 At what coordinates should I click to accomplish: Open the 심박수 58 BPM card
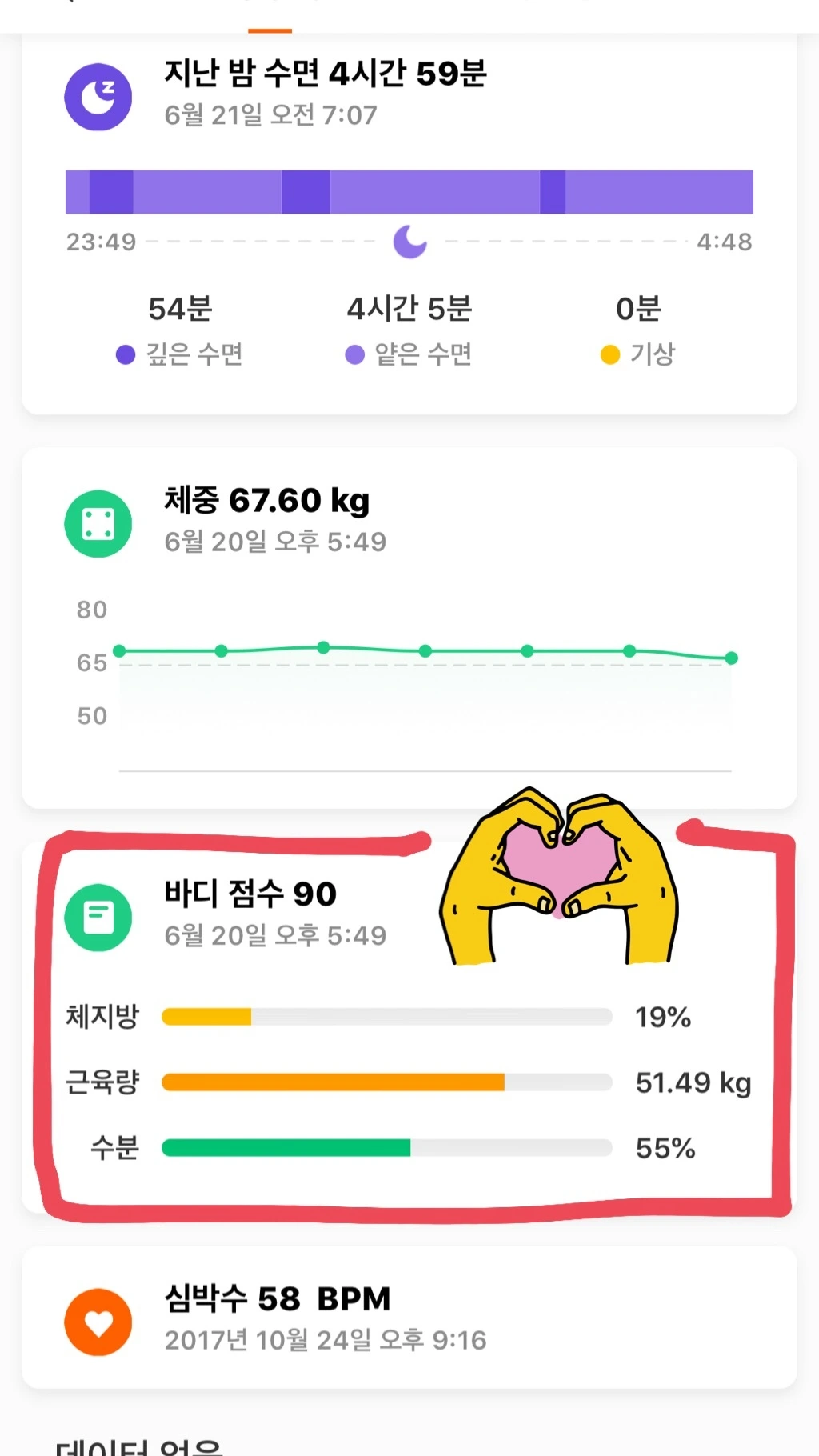tap(277, 1299)
